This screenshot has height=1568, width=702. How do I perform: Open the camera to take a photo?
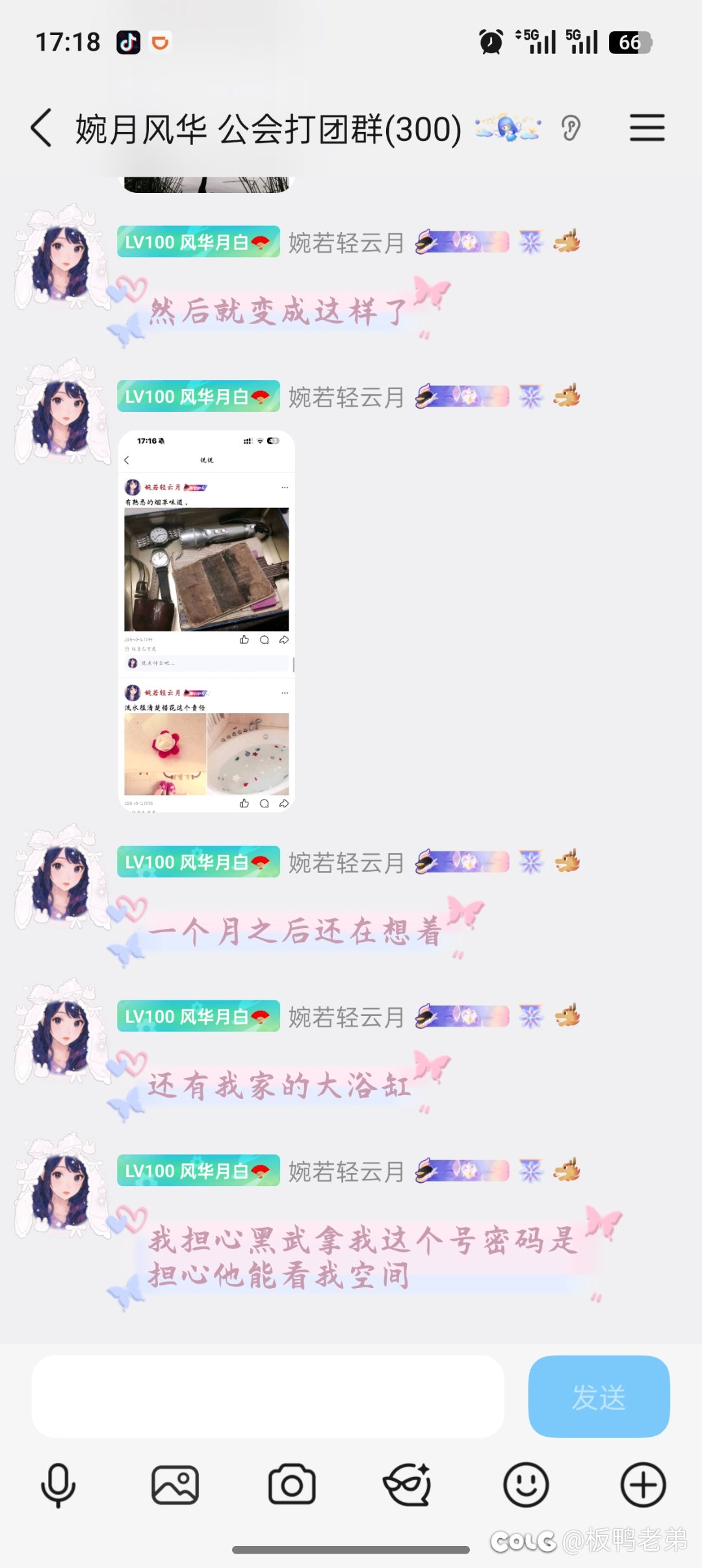click(292, 1485)
